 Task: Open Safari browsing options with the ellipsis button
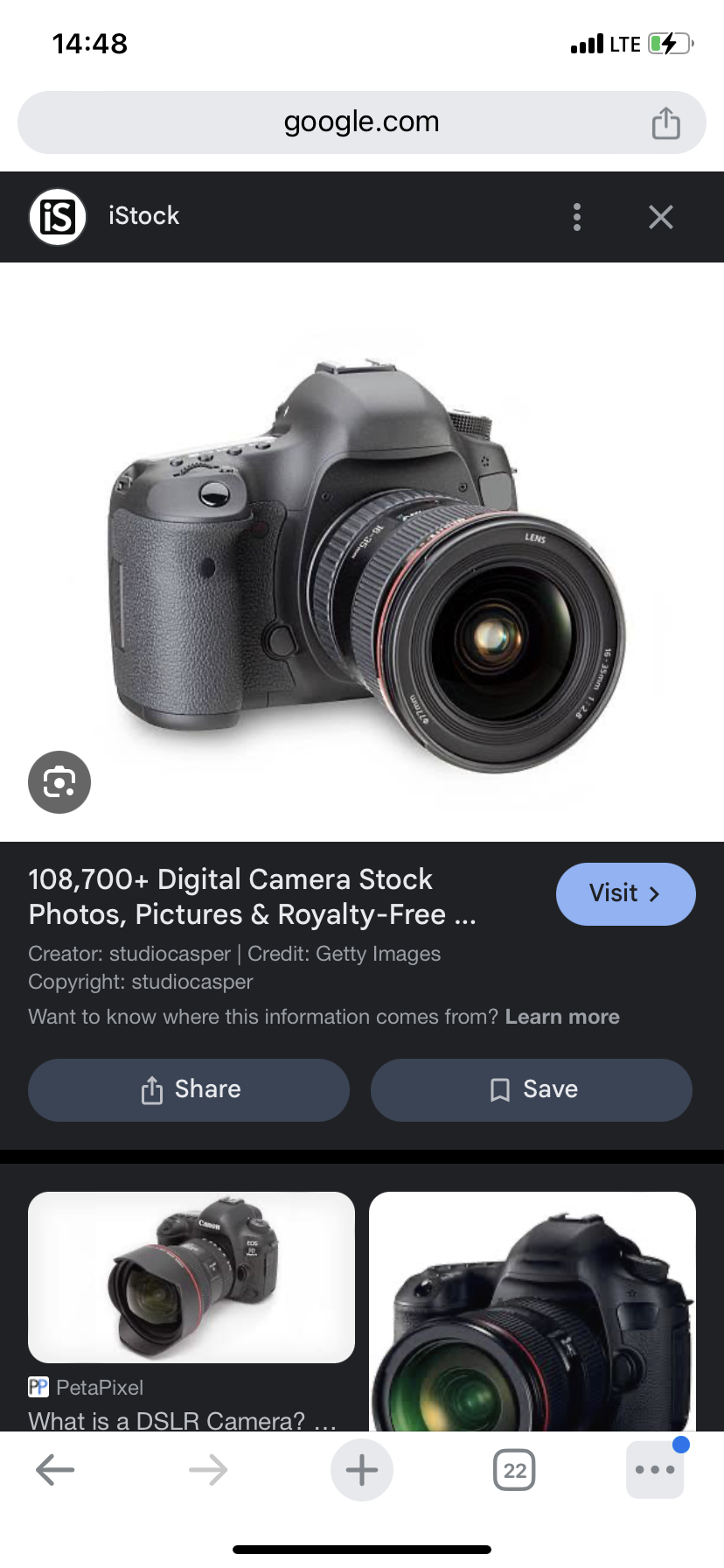pyautogui.click(x=655, y=1470)
